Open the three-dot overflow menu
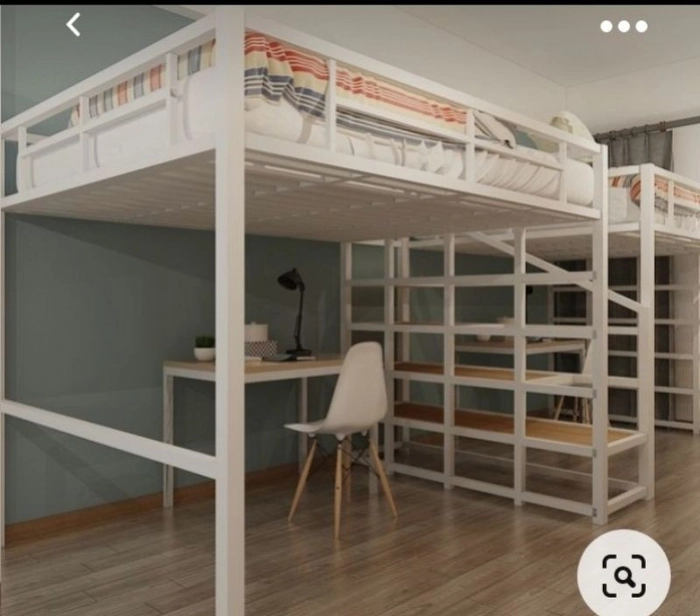Screen dimensions: 700x616 [623, 26]
